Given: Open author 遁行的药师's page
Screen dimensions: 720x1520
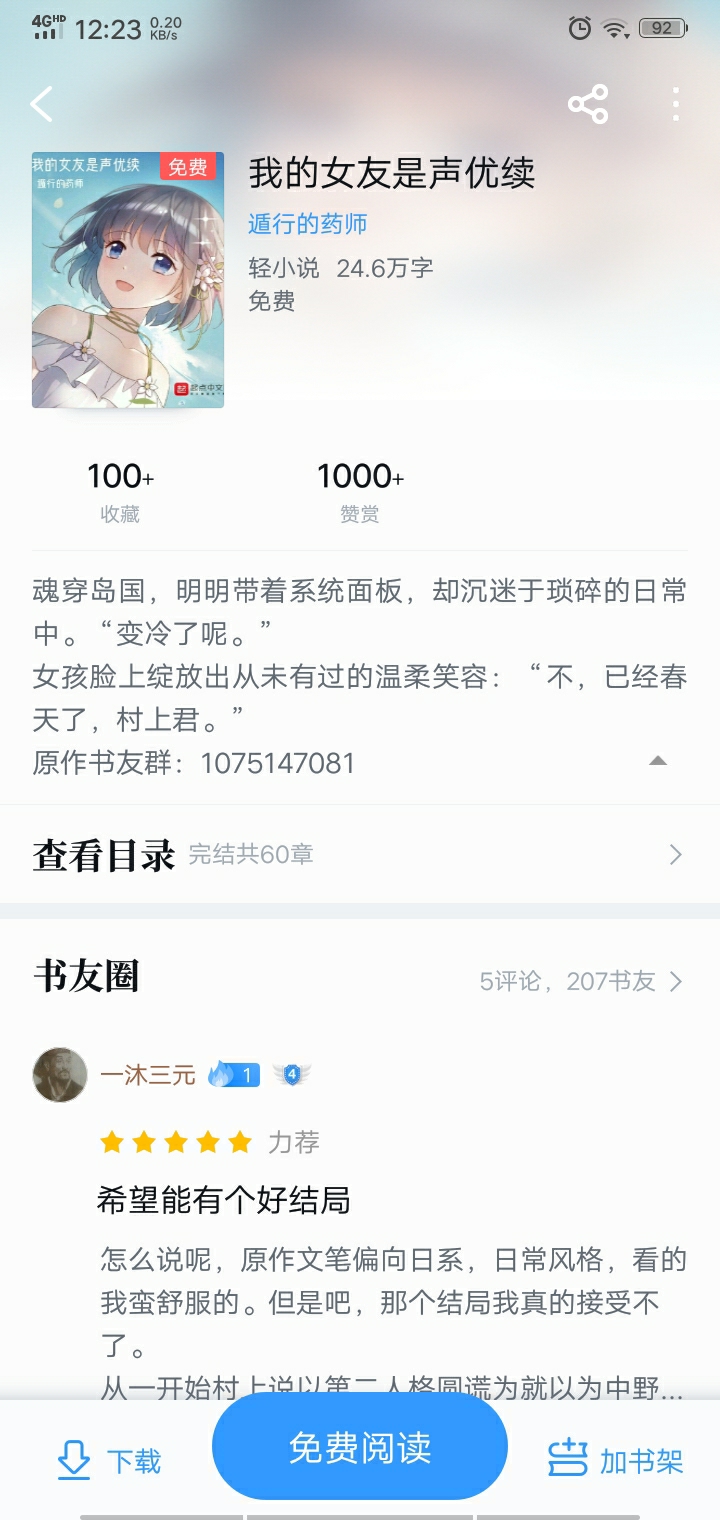Looking at the screenshot, I should tap(308, 224).
